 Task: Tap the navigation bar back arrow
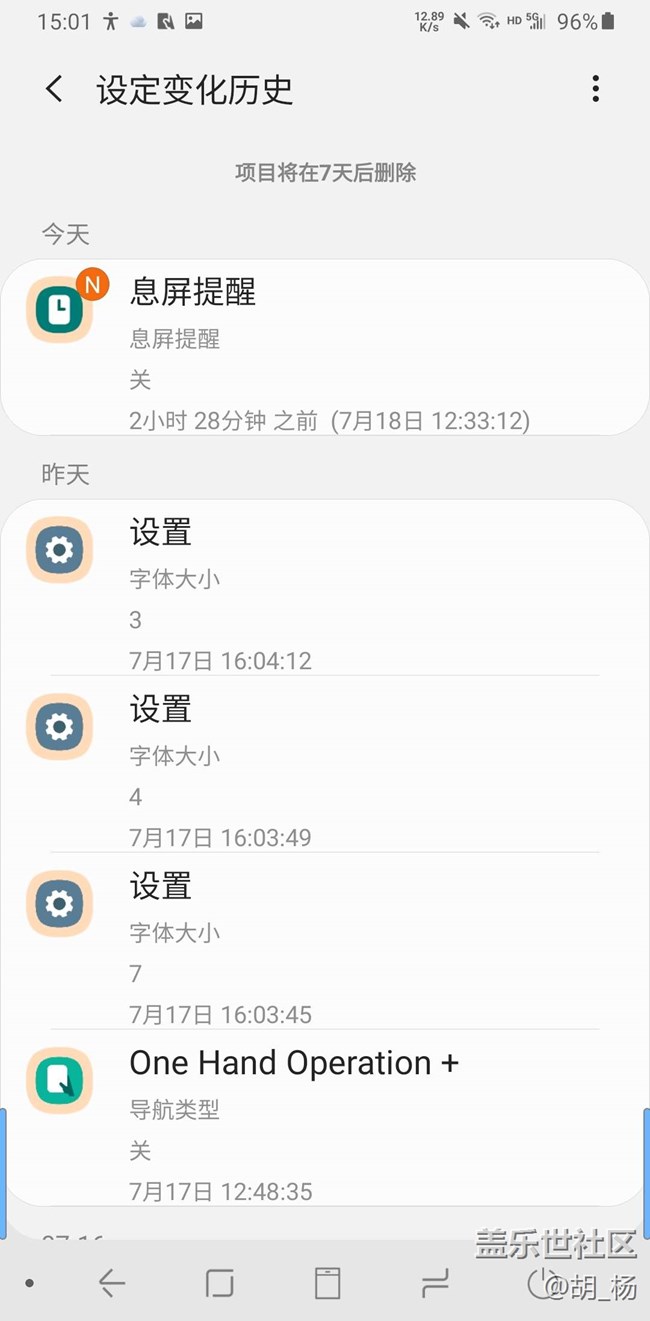[111, 1283]
